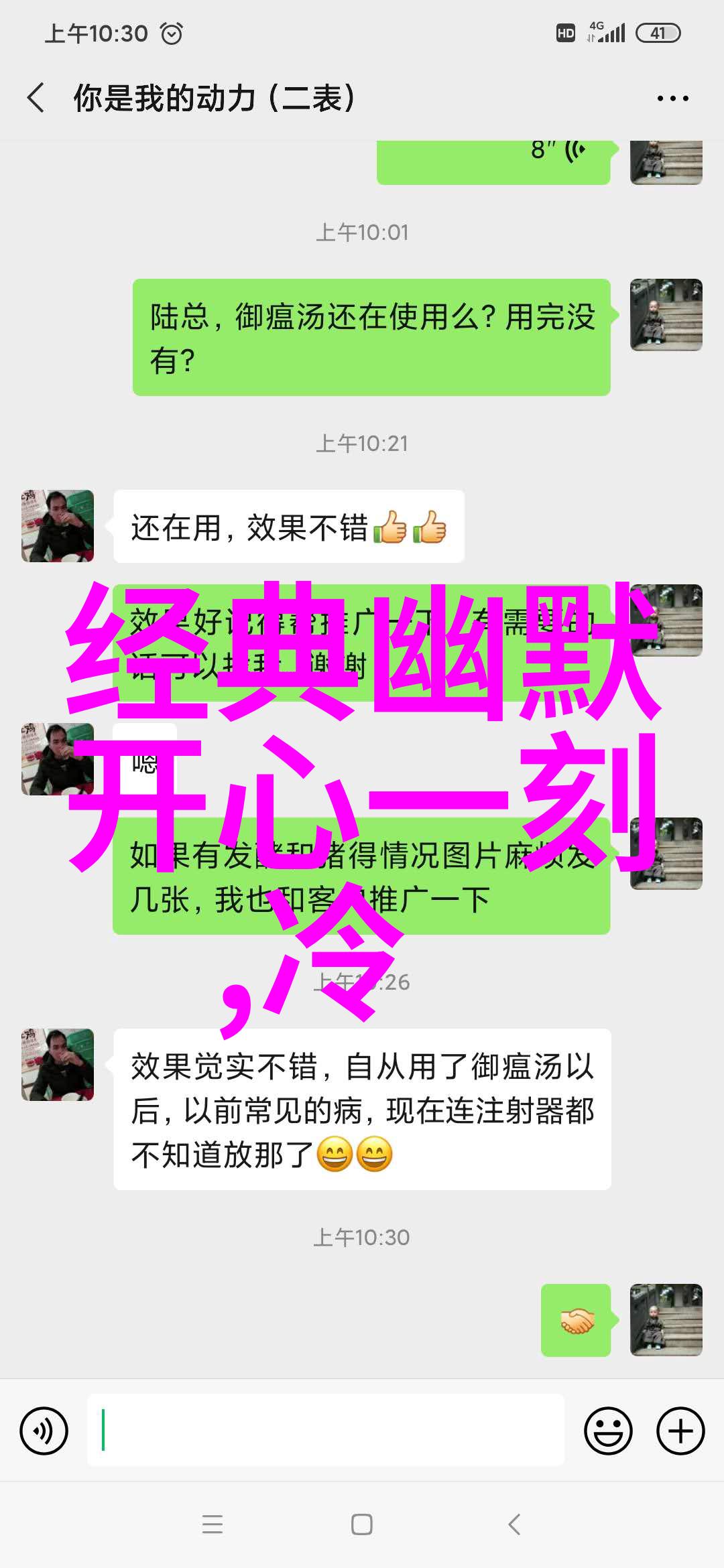
Task: Open own avatar beside 陆总 message
Action: 666,315
